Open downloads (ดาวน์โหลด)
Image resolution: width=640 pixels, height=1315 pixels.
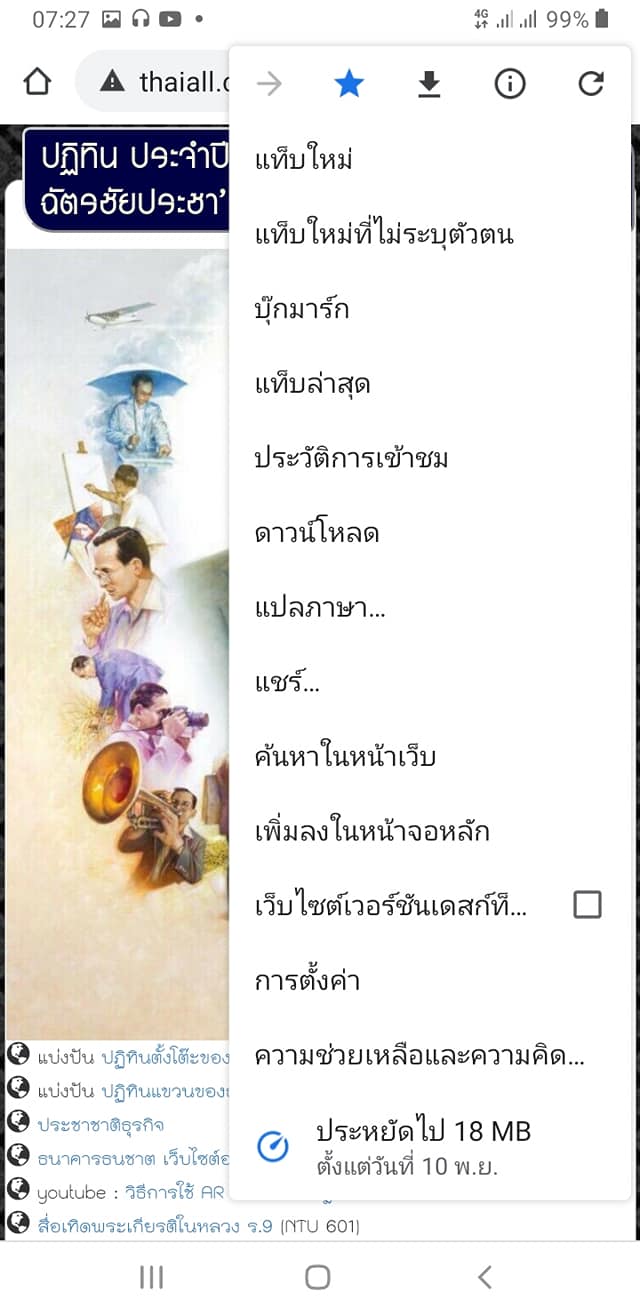[317, 533]
